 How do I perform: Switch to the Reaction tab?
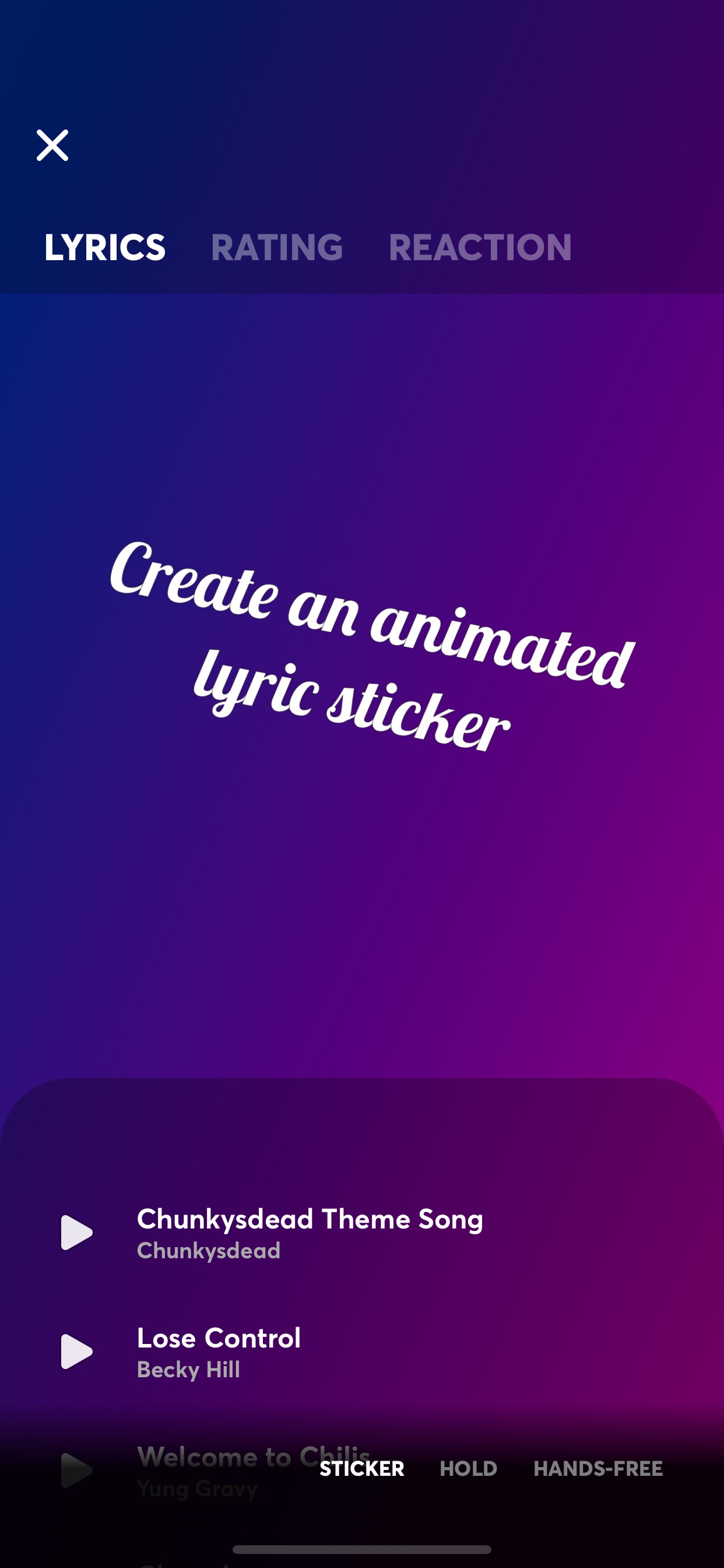click(480, 247)
